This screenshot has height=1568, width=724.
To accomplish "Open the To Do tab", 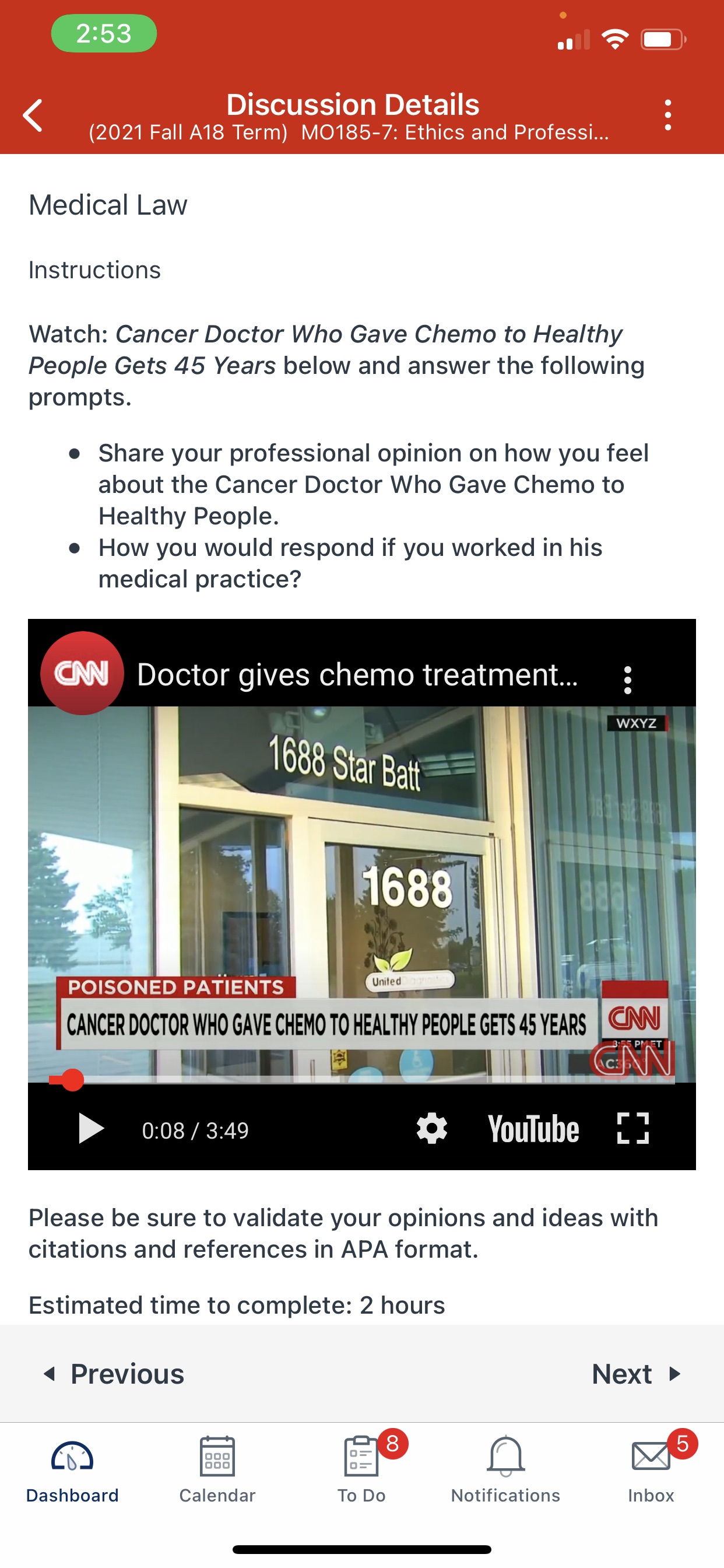I will pos(362,1471).
